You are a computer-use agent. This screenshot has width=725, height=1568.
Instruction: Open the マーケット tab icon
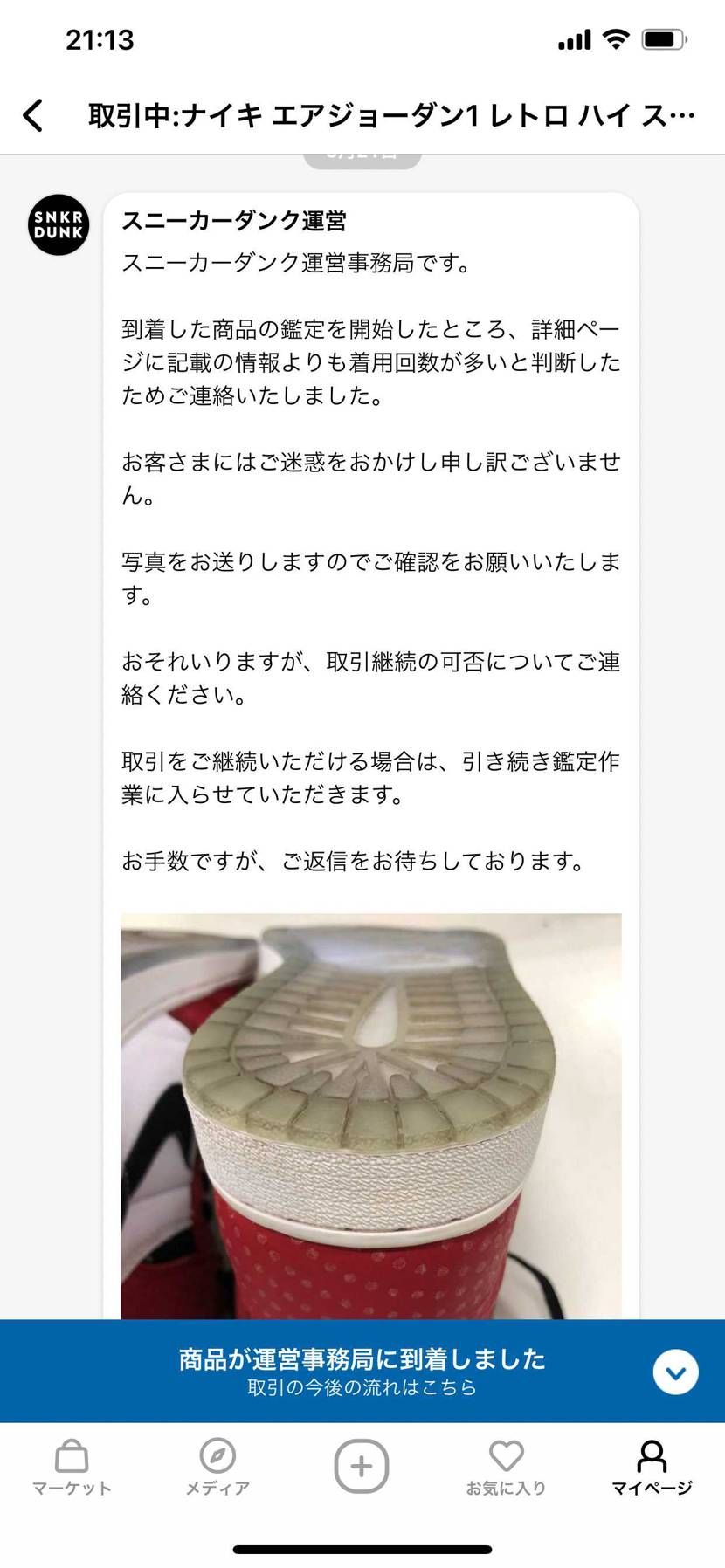click(72, 1457)
